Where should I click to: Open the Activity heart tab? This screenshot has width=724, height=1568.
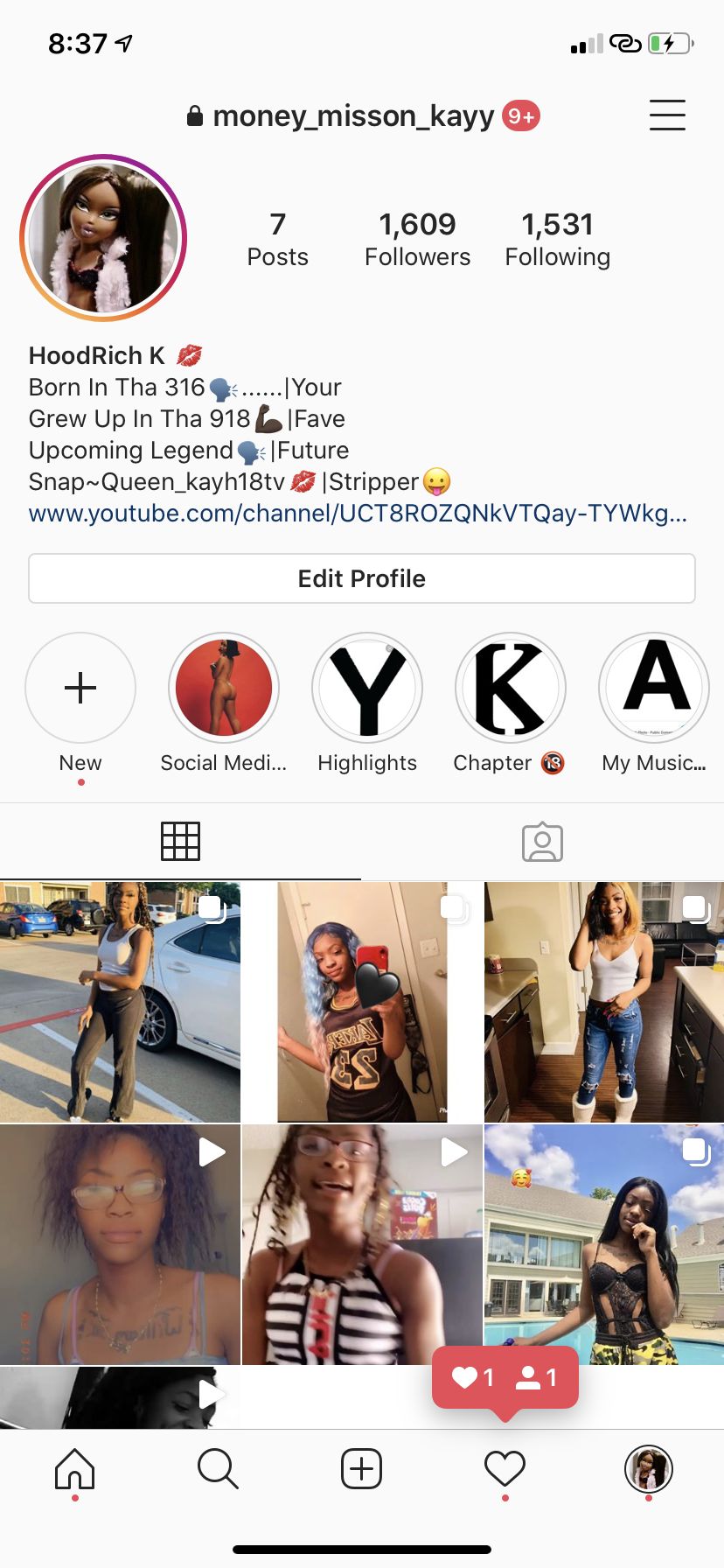[x=505, y=1468]
